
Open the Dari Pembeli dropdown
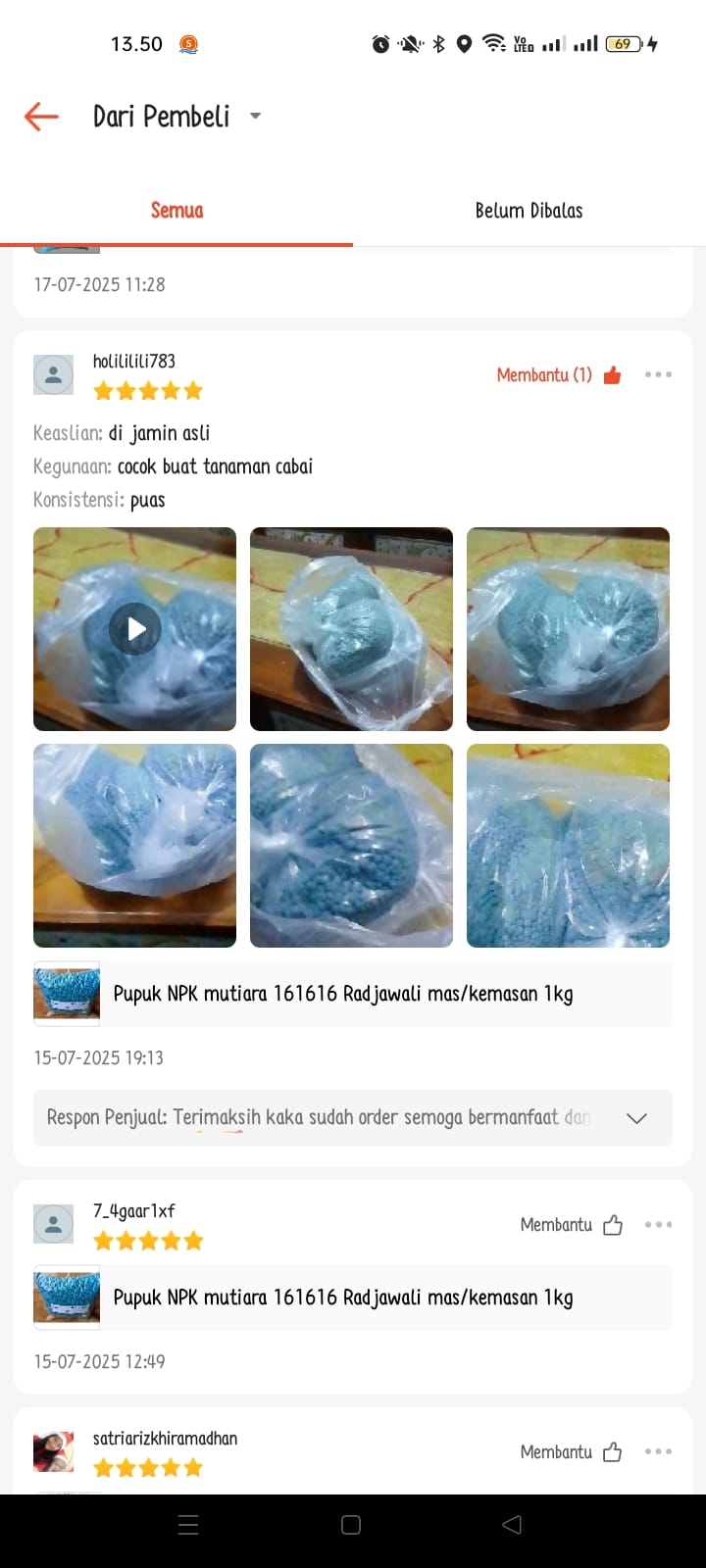(x=255, y=116)
